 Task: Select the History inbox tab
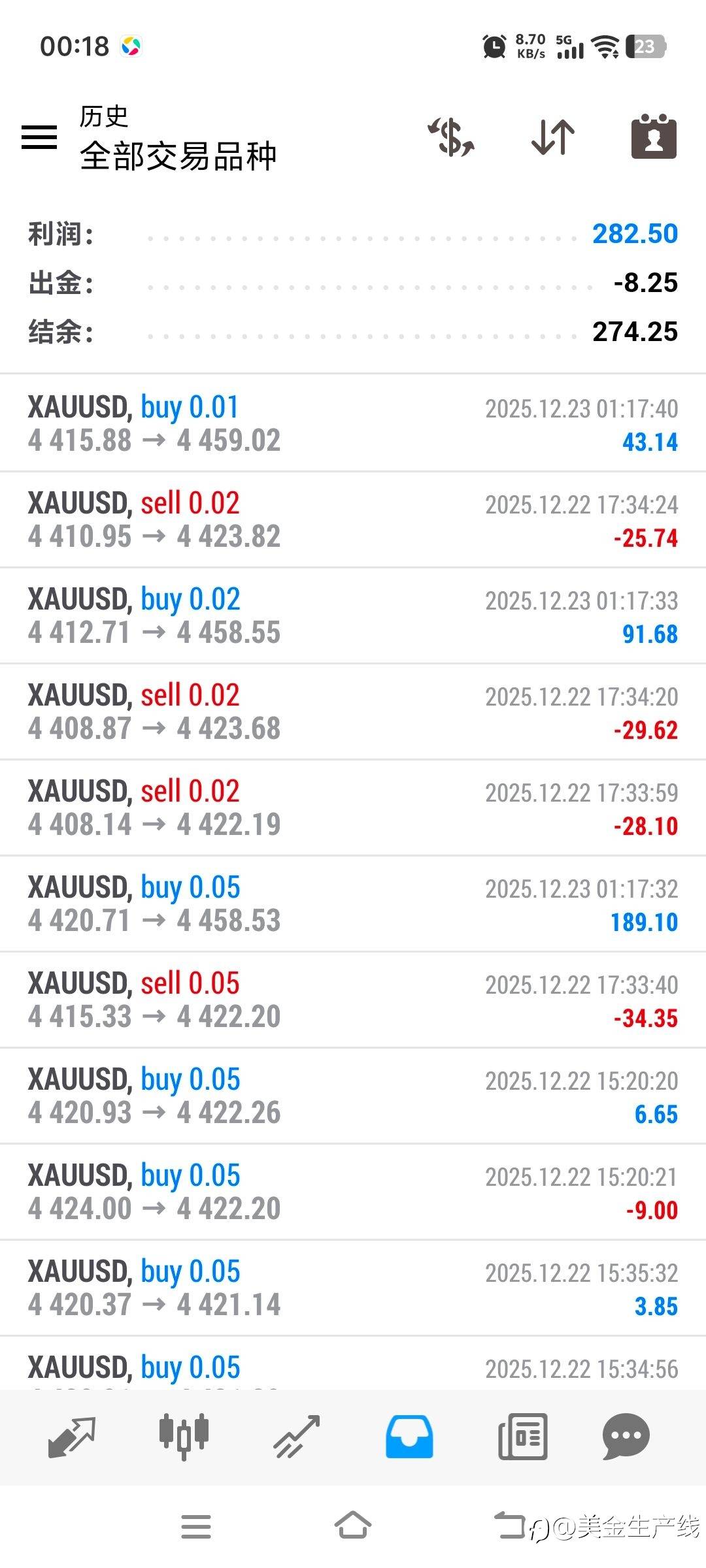point(409,1437)
